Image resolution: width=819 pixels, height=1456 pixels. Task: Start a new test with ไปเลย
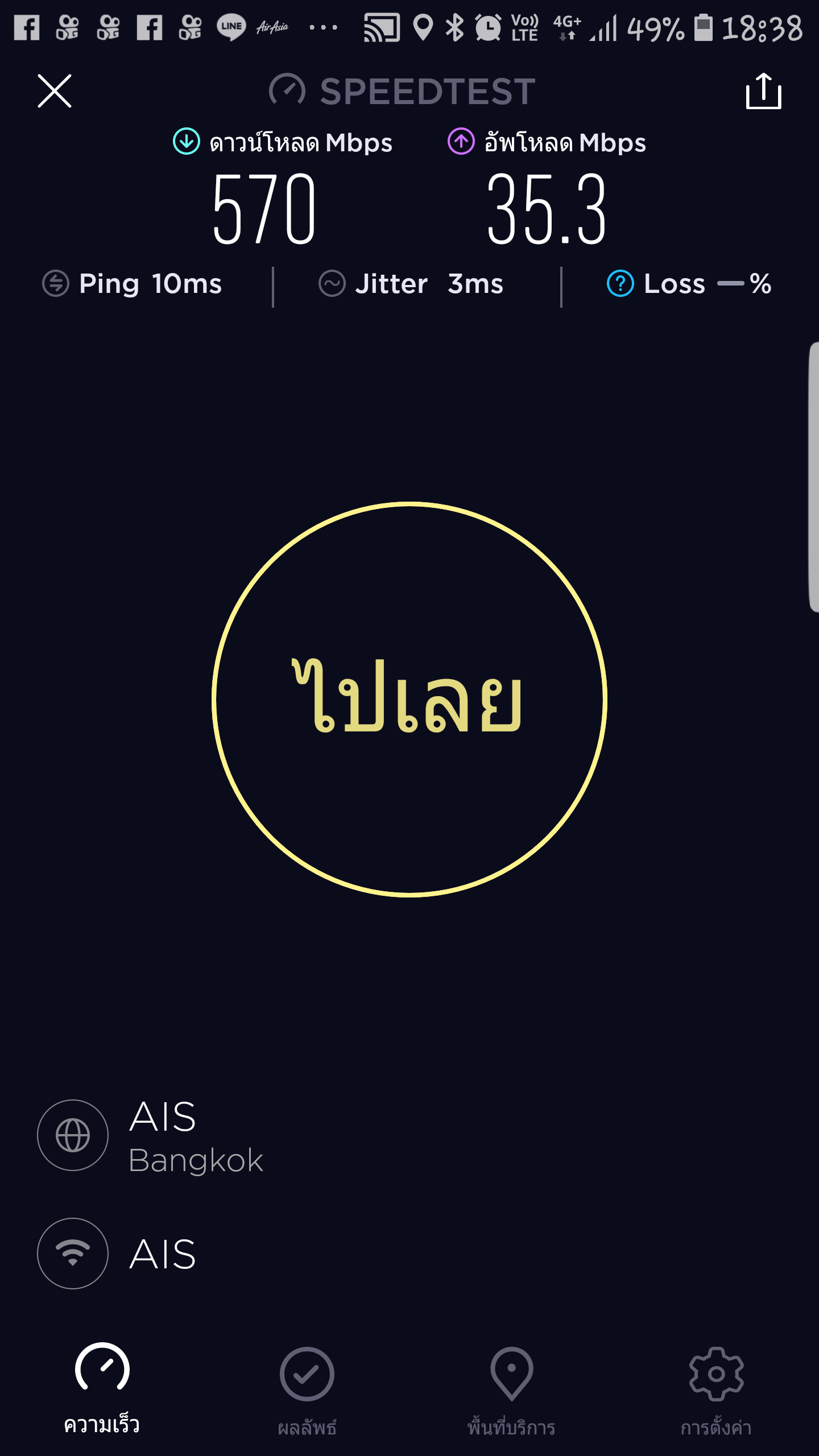pyautogui.click(x=409, y=699)
